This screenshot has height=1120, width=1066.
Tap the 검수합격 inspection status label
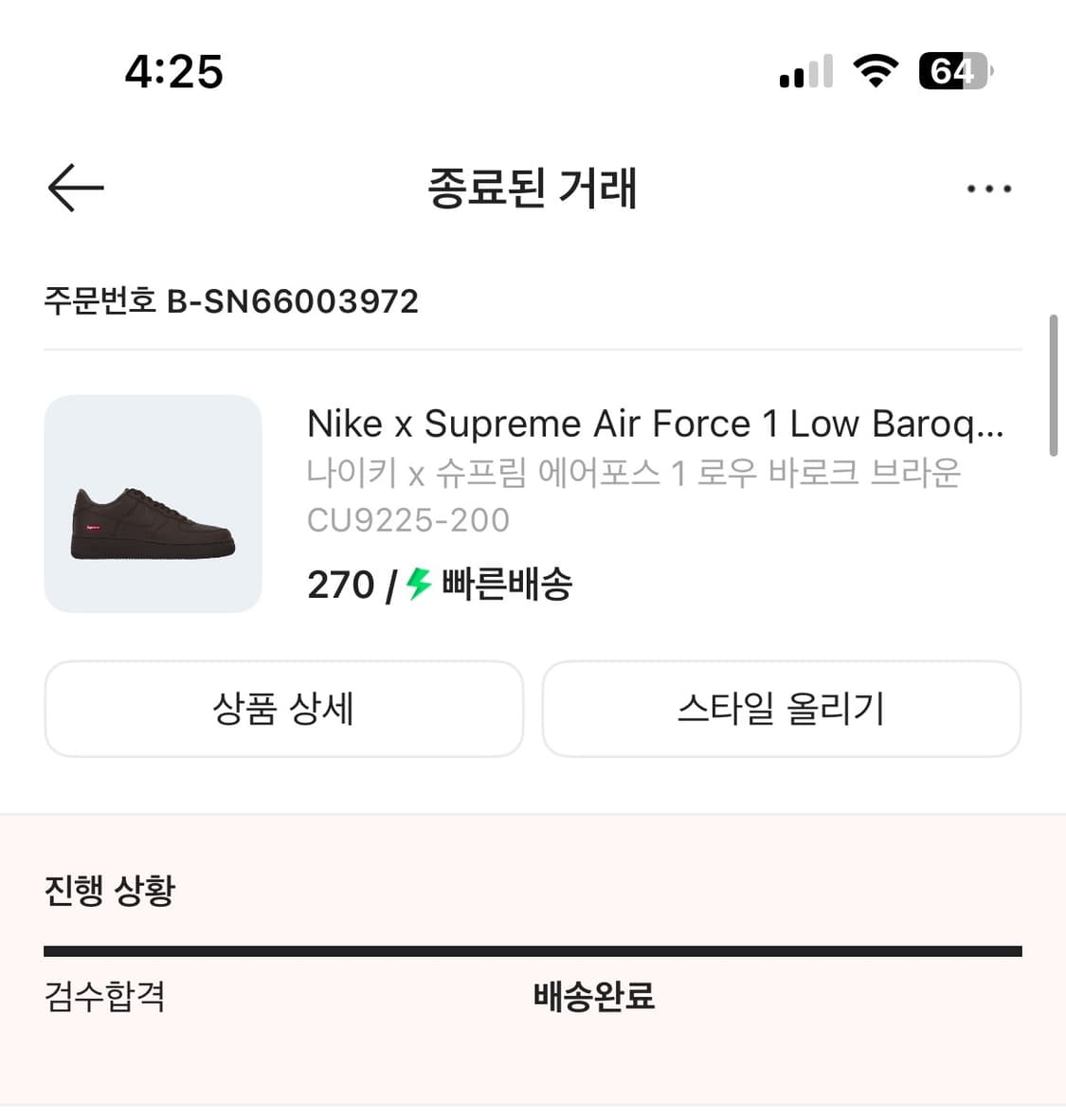point(106,997)
